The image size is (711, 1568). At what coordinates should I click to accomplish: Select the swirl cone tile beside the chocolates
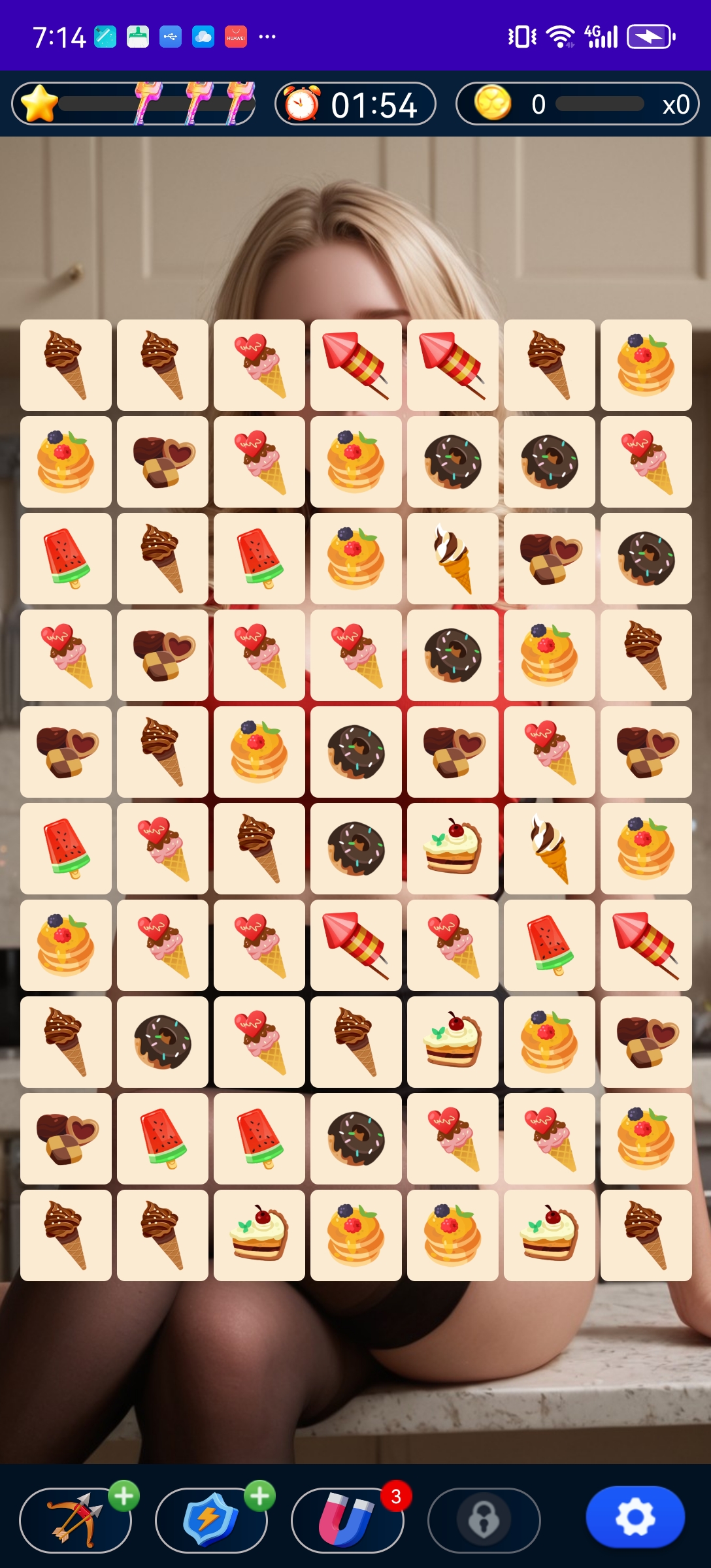click(453, 559)
